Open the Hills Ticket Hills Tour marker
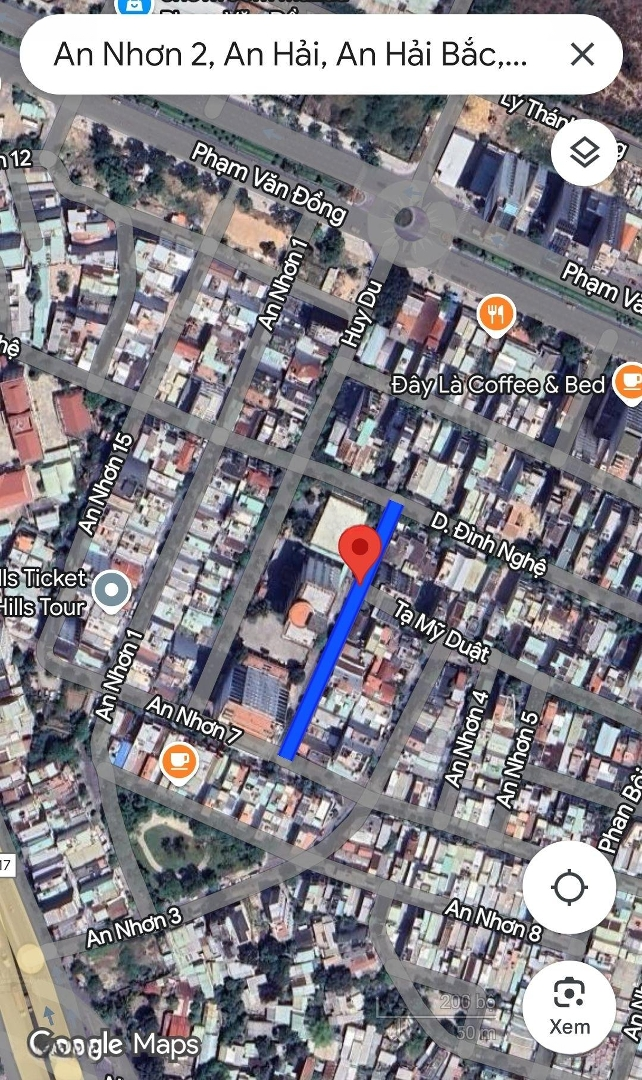642x1080 pixels. [111, 592]
